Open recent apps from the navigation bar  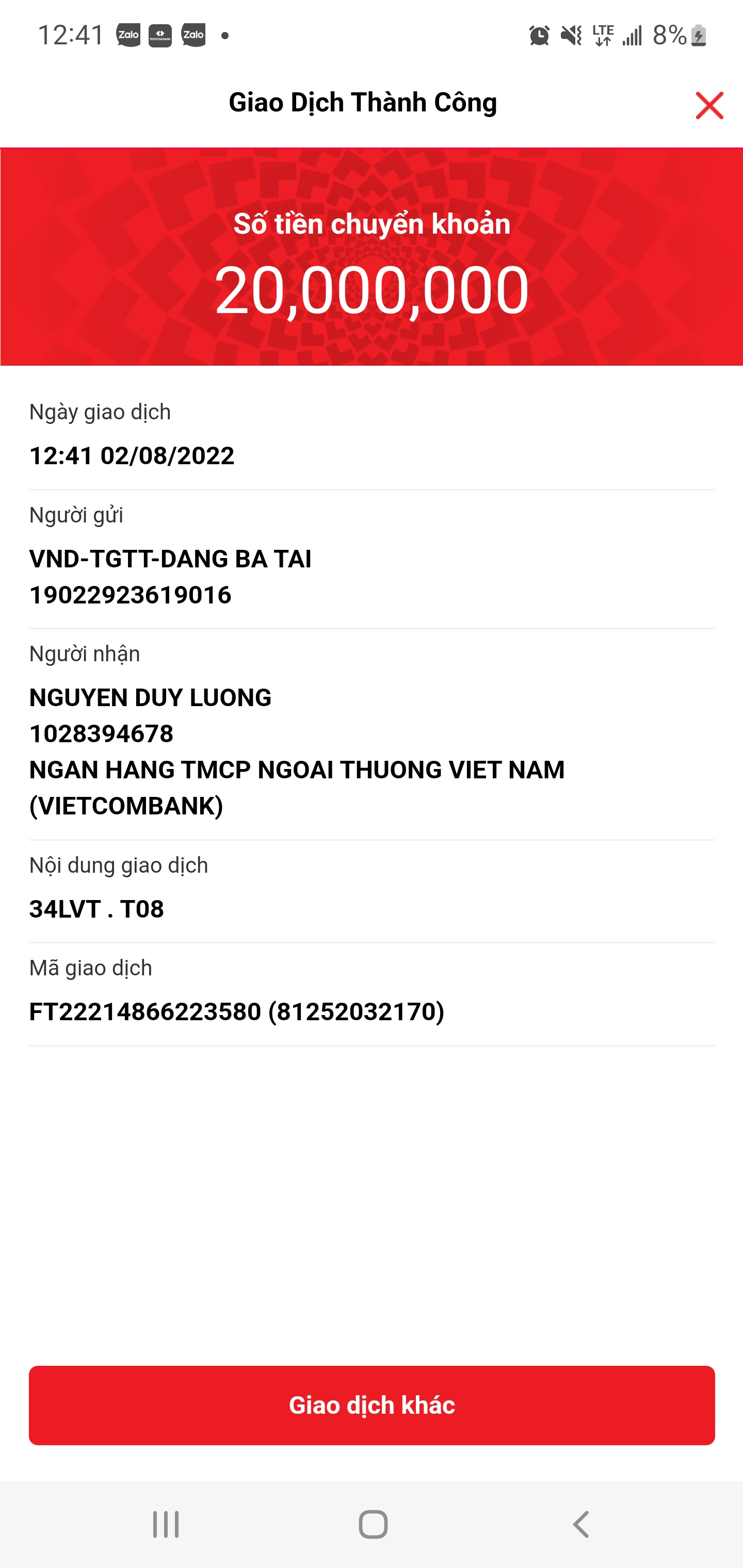(x=166, y=1524)
